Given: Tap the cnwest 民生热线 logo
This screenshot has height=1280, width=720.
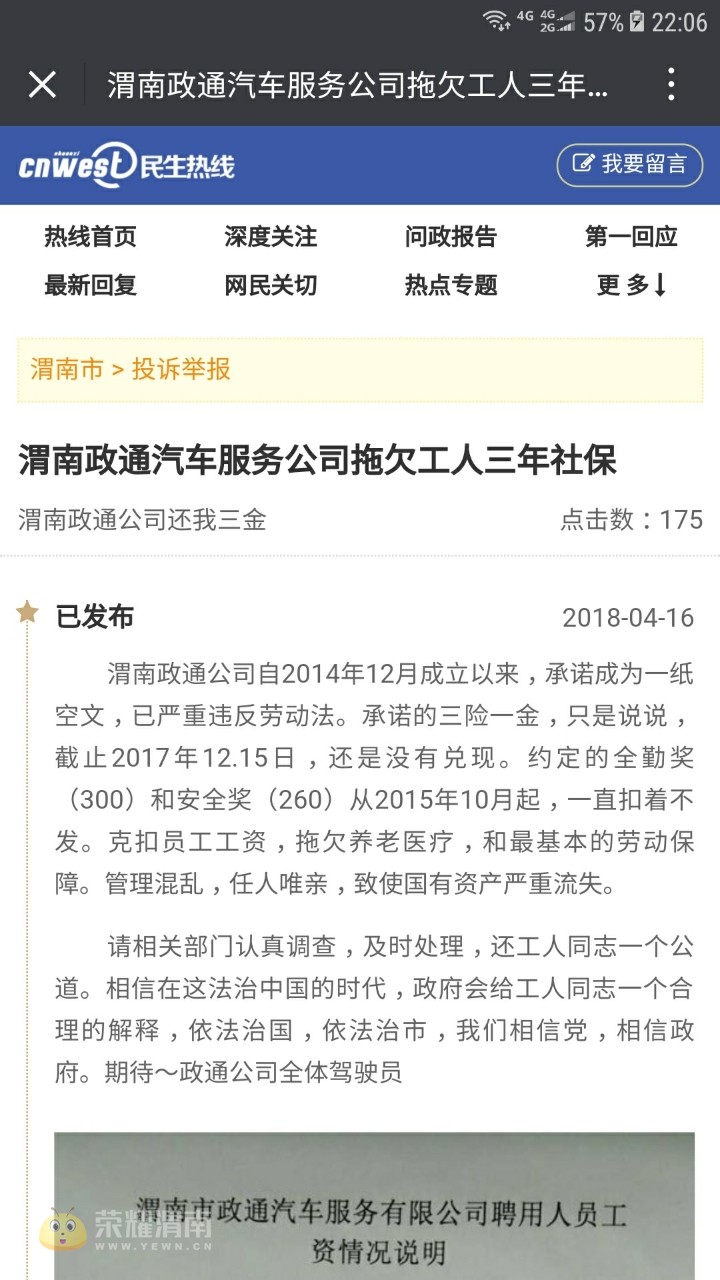Looking at the screenshot, I should click(127, 165).
